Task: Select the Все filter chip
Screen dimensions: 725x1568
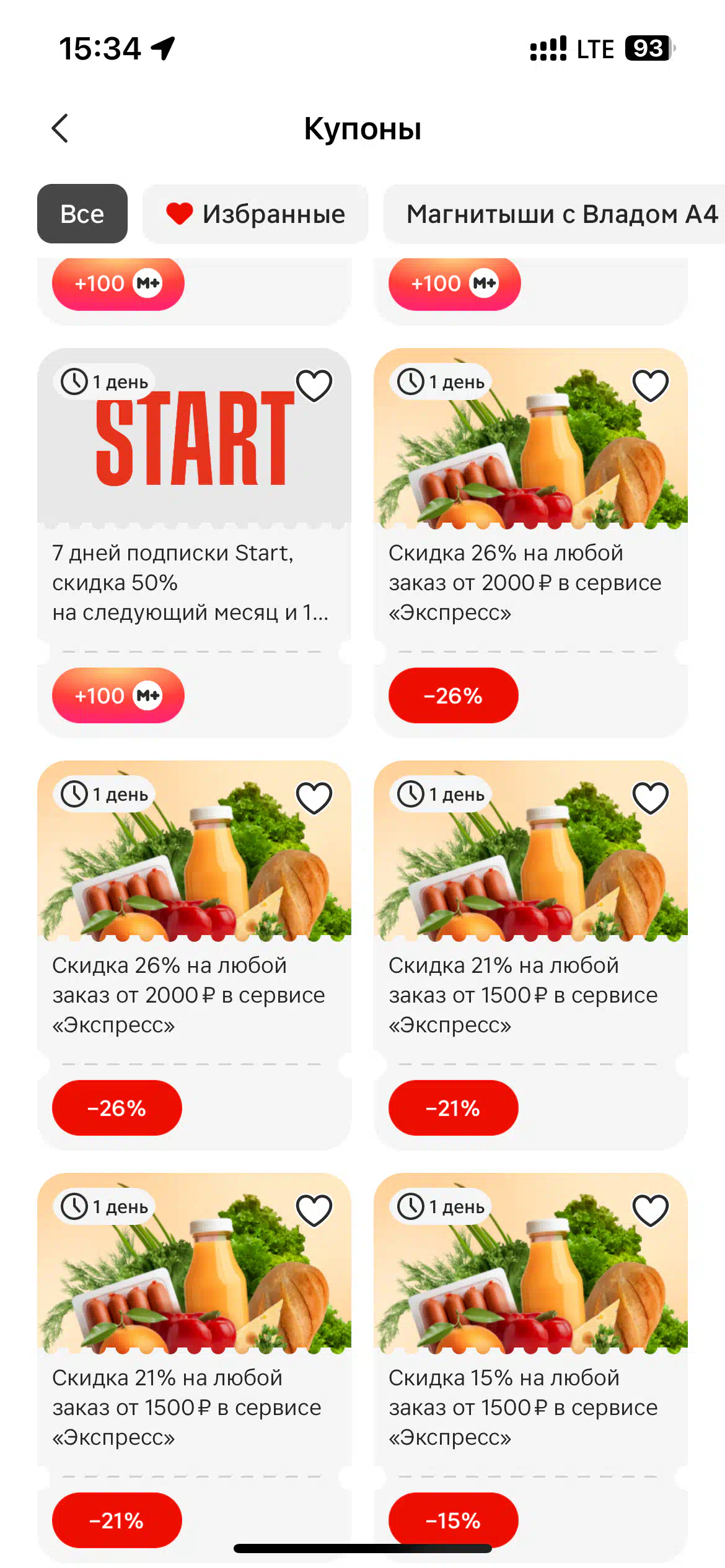Action: (x=82, y=214)
